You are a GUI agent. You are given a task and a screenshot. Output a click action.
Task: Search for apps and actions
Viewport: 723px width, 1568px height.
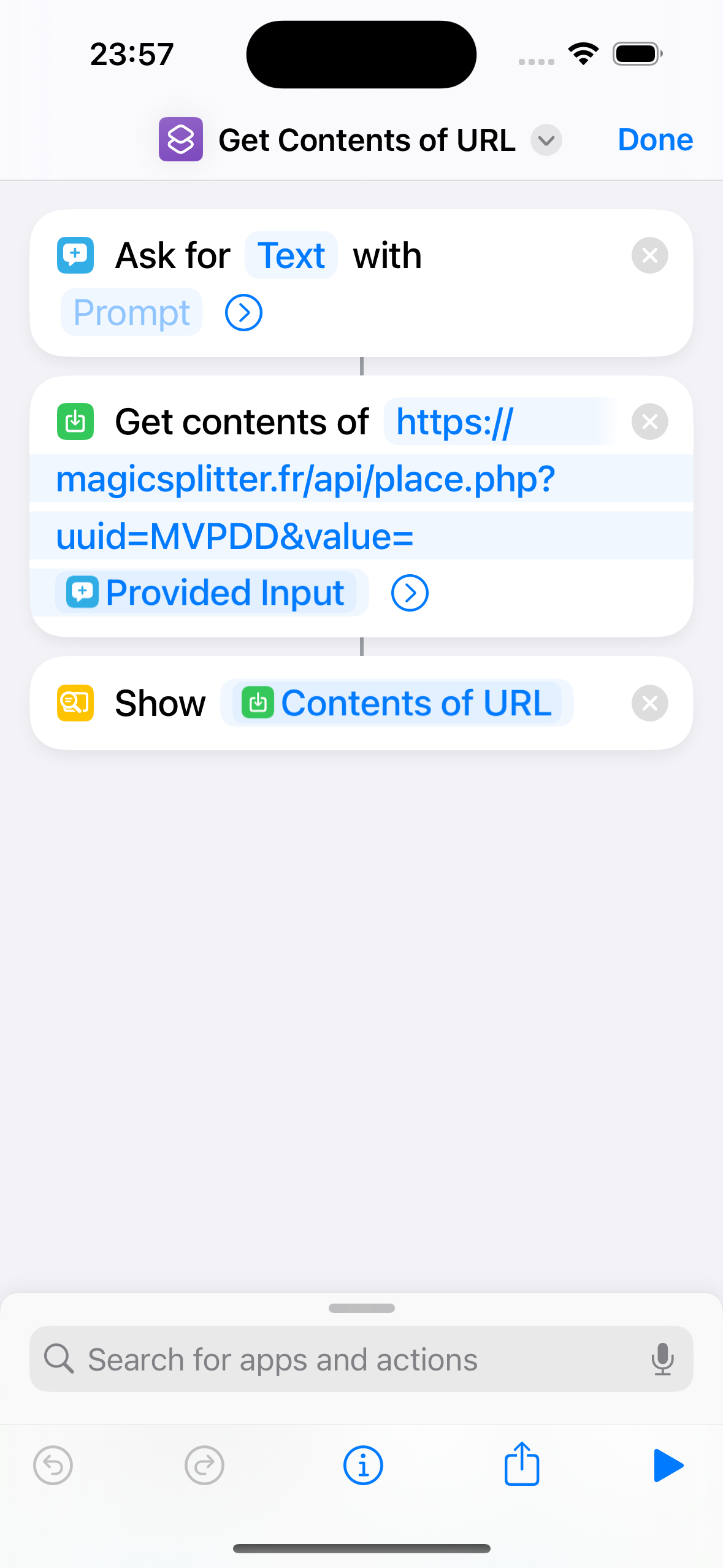pos(343,1359)
